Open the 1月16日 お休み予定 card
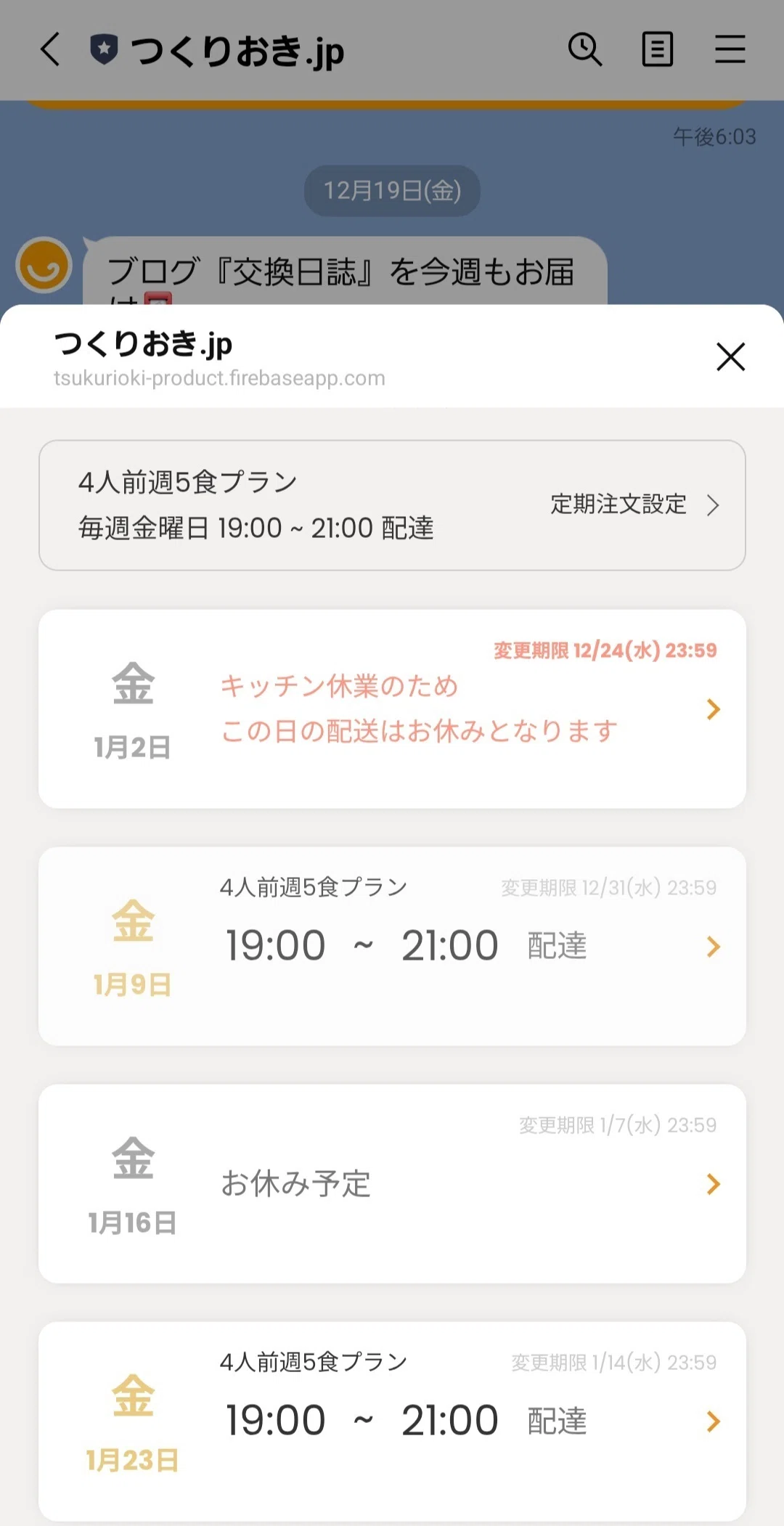The width and height of the screenshot is (784, 1526). tap(392, 1183)
